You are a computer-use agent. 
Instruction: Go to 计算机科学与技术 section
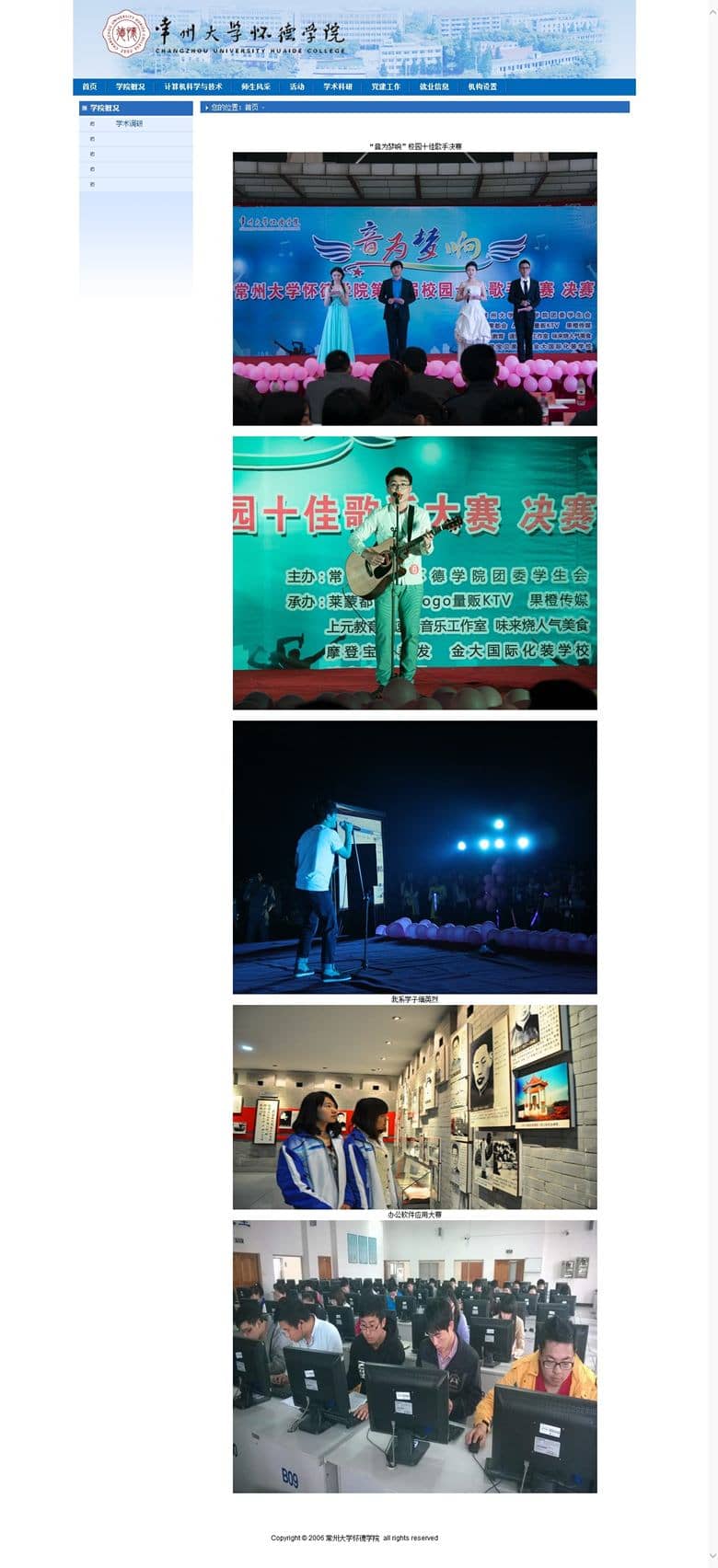(x=193, y=86)
